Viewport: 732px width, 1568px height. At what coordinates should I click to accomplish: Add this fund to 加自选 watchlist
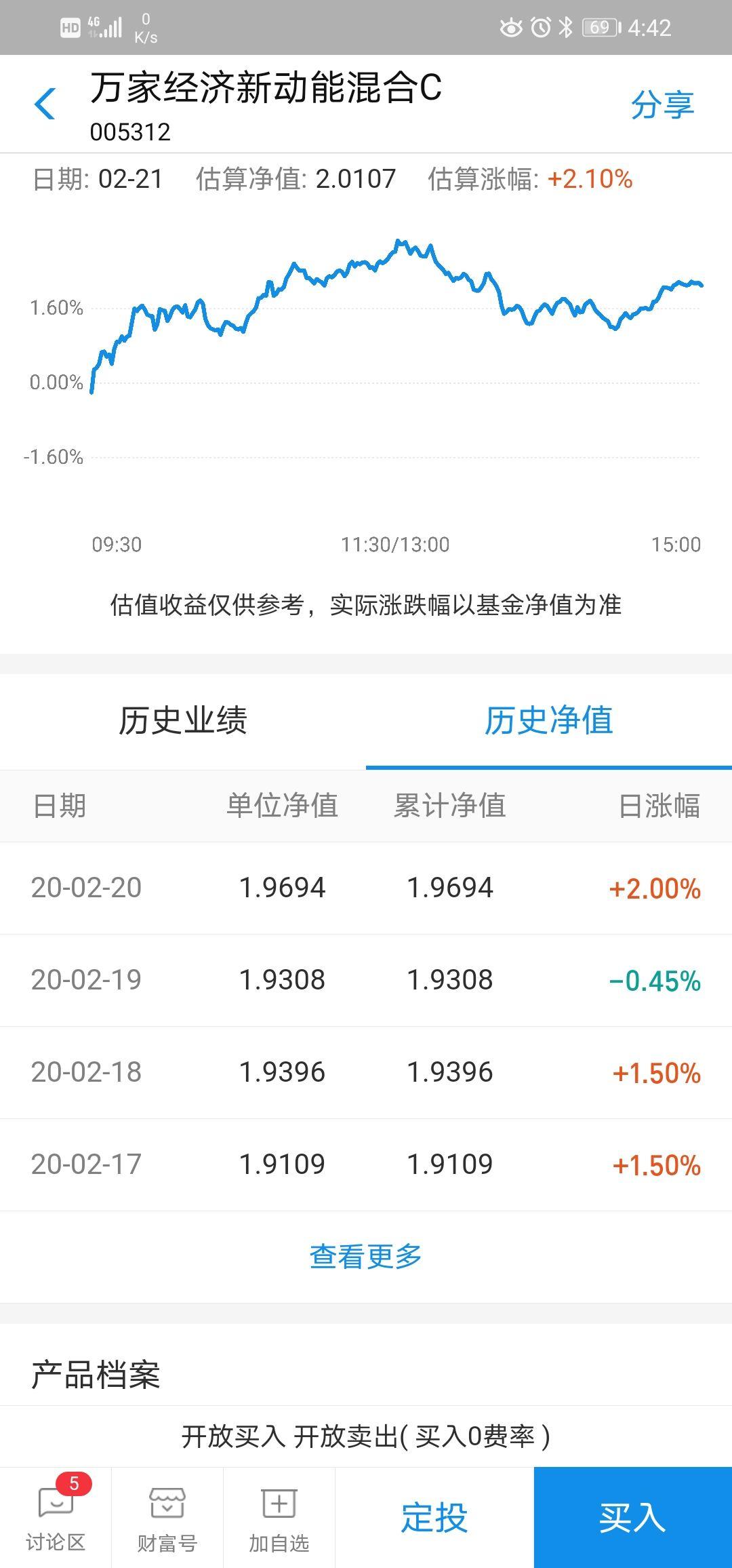279,1516
